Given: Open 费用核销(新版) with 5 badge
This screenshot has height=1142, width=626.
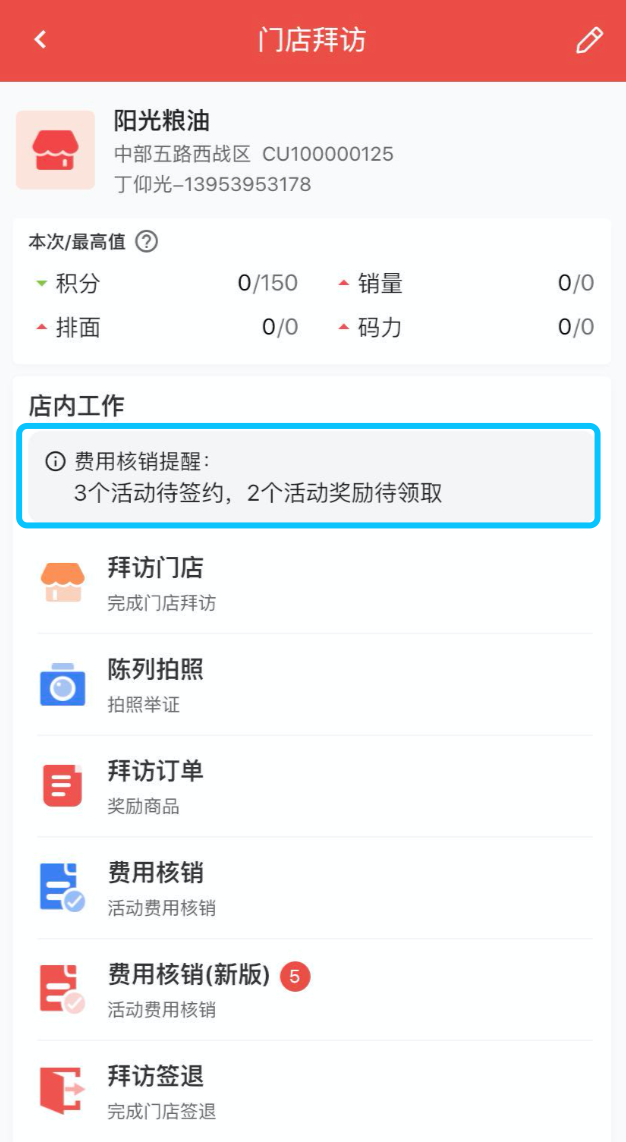Looking at the screenshot, I should [x=312, y=990].
